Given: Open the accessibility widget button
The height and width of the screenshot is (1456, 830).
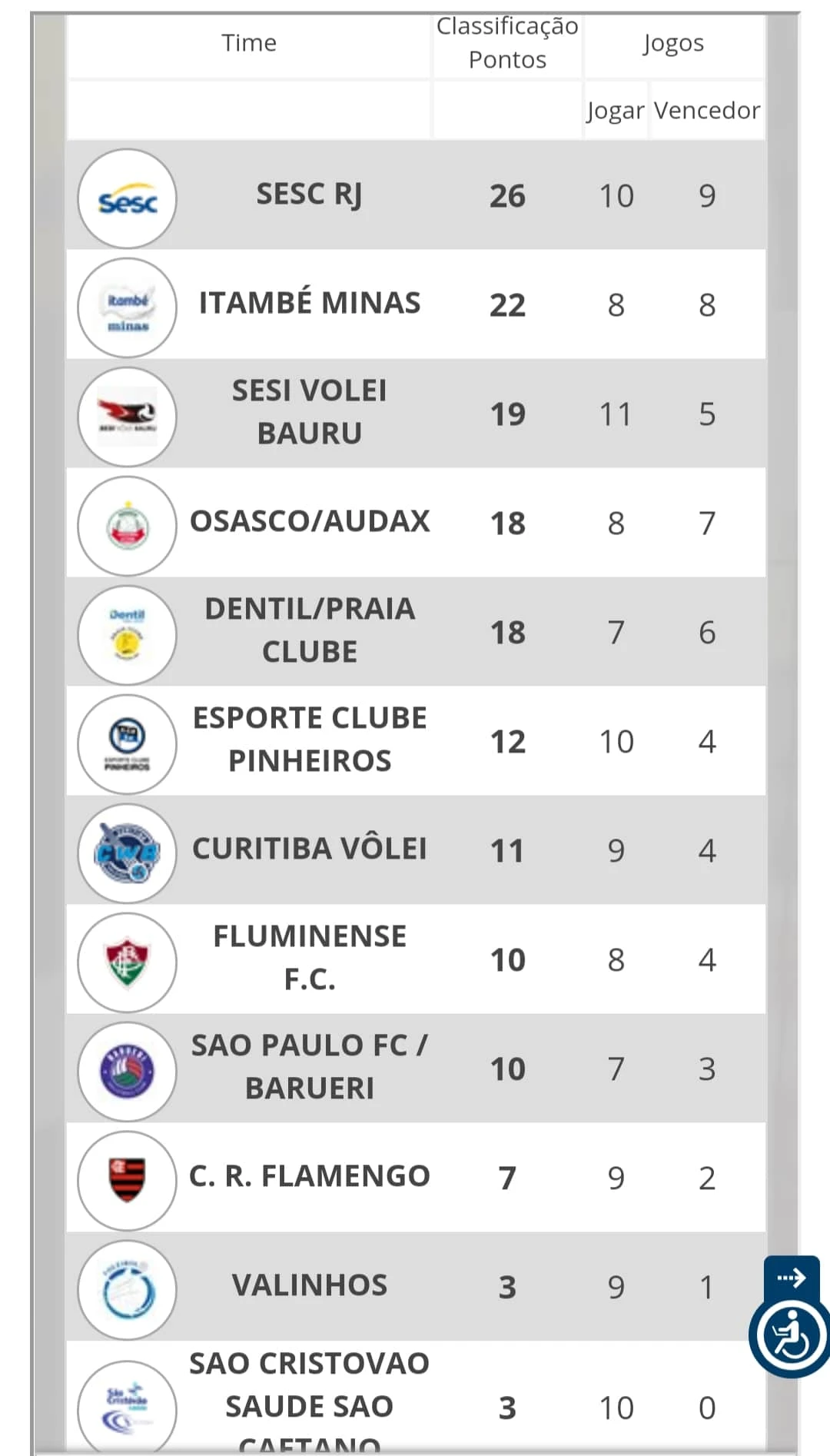Looking at the screenshot, I should (791, 1336).
